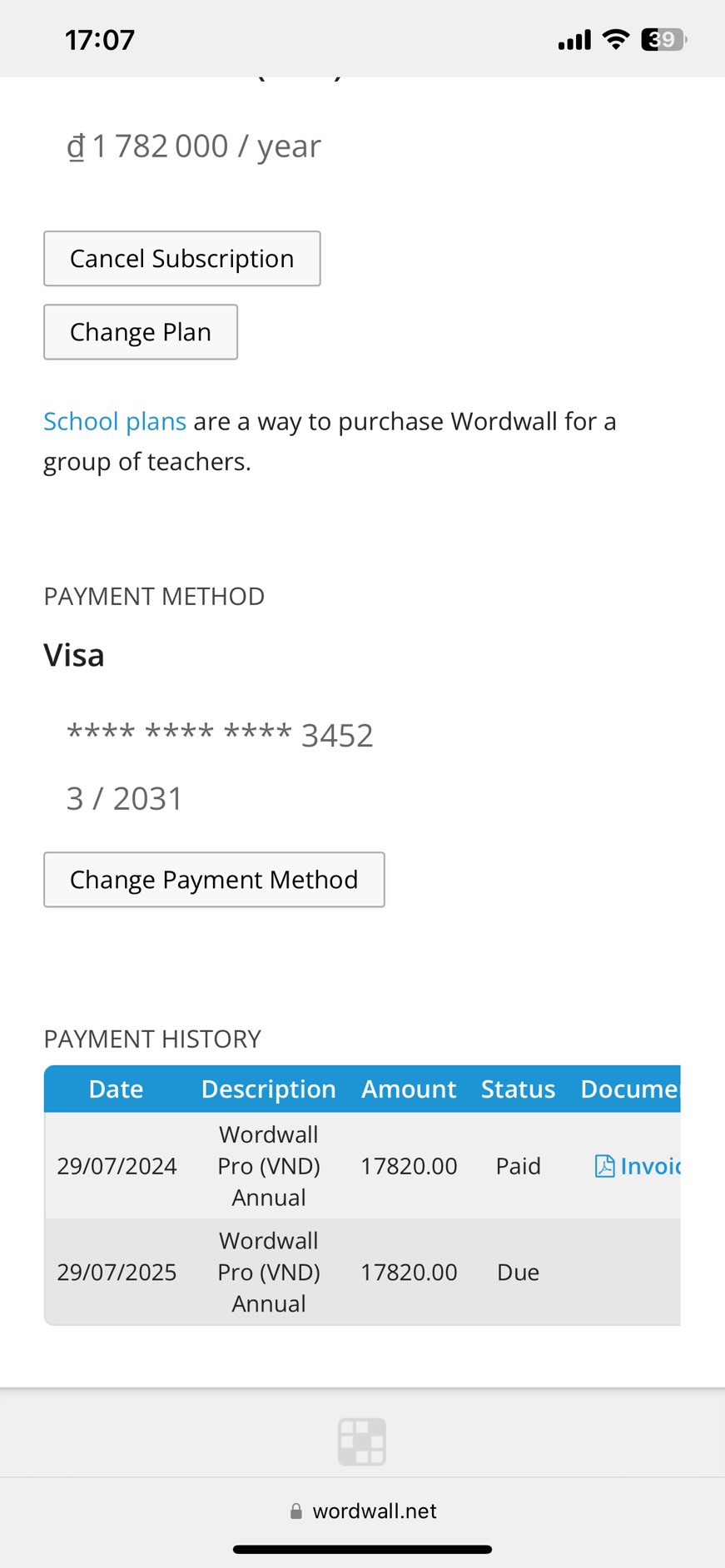This screenshot has width=725, height=1568.
Task: Follow the School plans link
Action: 115,422
